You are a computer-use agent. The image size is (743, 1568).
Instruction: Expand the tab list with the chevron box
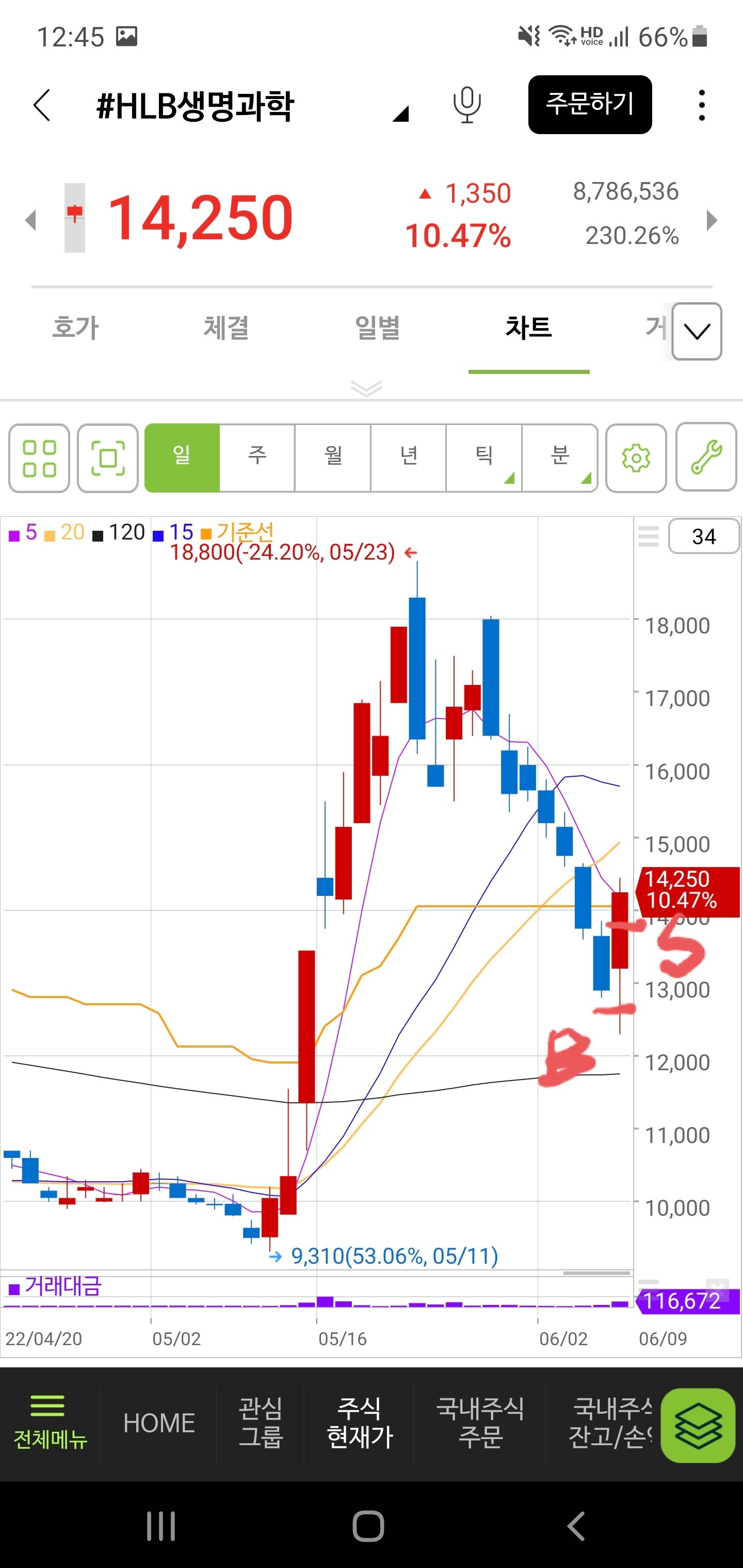pos(697,331)
